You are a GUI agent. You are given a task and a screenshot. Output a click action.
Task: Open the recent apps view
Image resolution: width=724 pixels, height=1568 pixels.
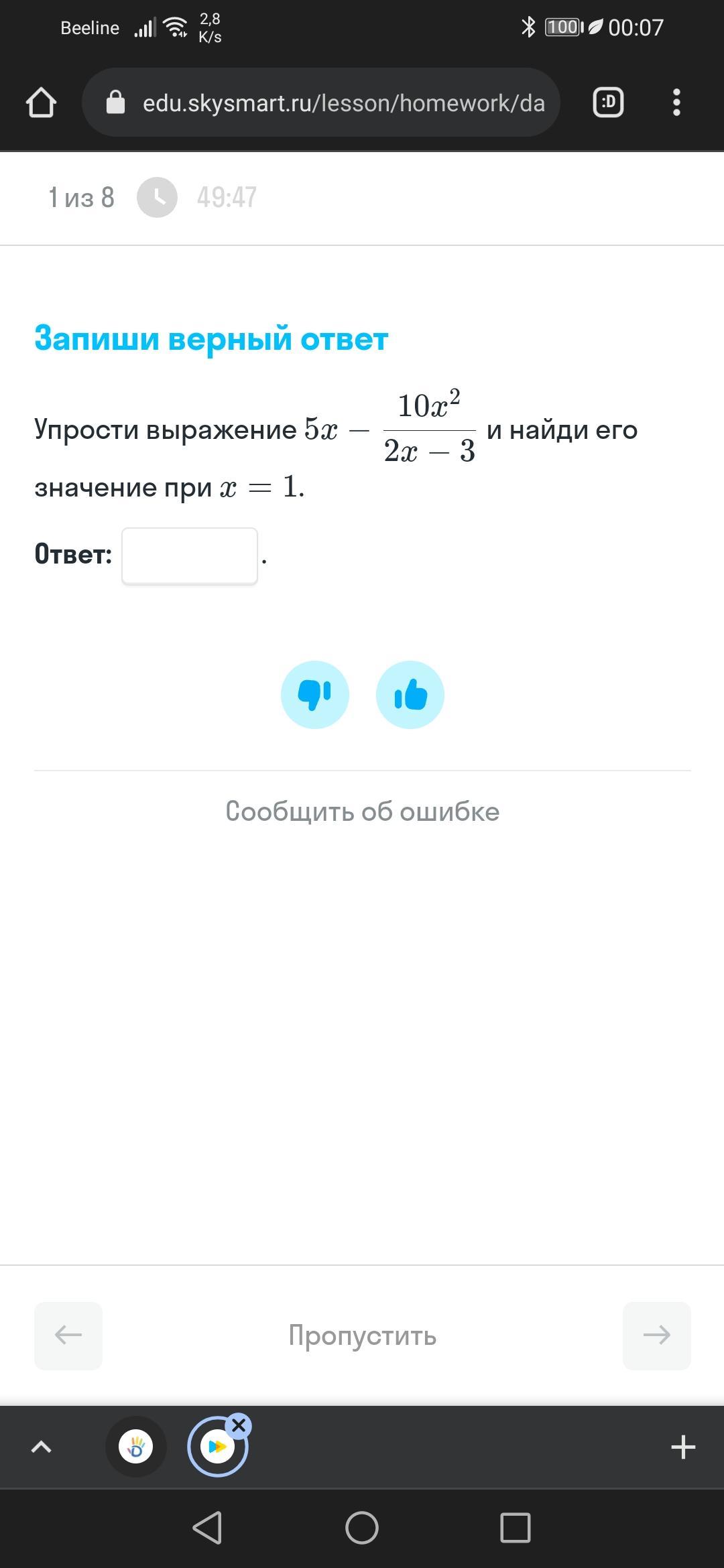point(516,1528)
